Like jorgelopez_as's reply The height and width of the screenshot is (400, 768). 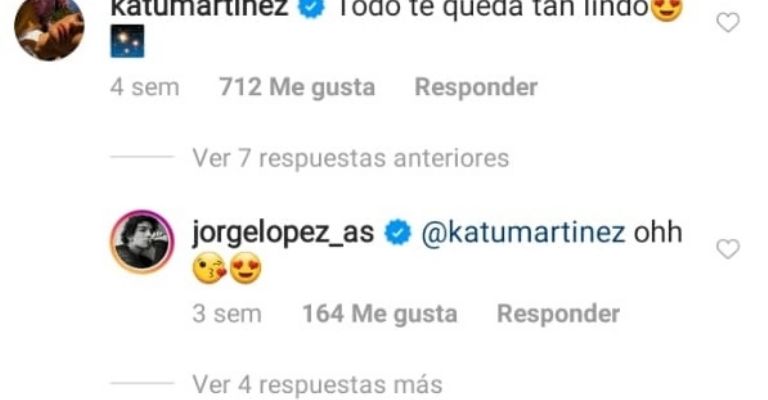pos(728,249)
